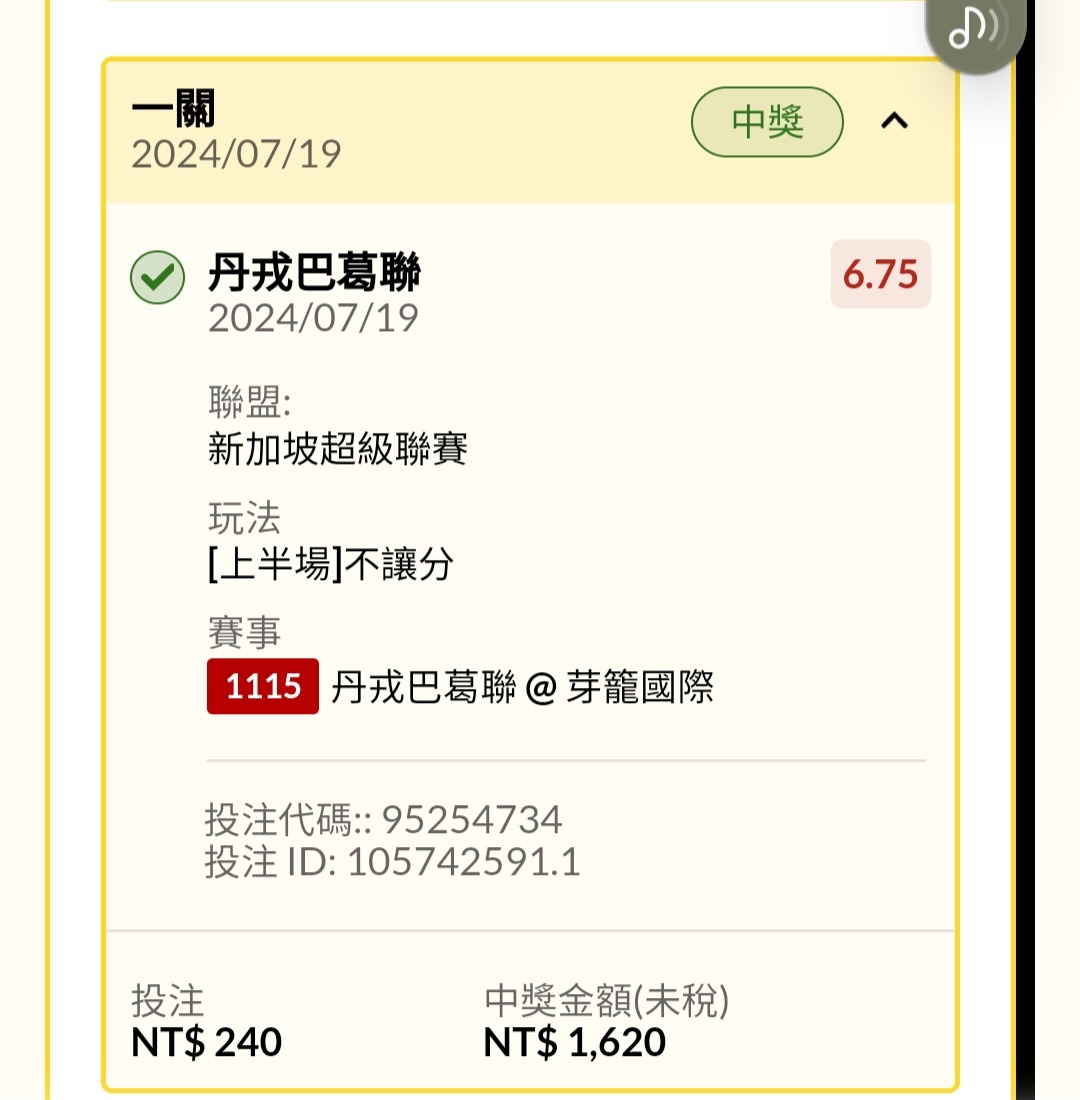This screenshot has height=1100, width=1080.
Task: Tap the floating sound button
Action: point(973,30)
